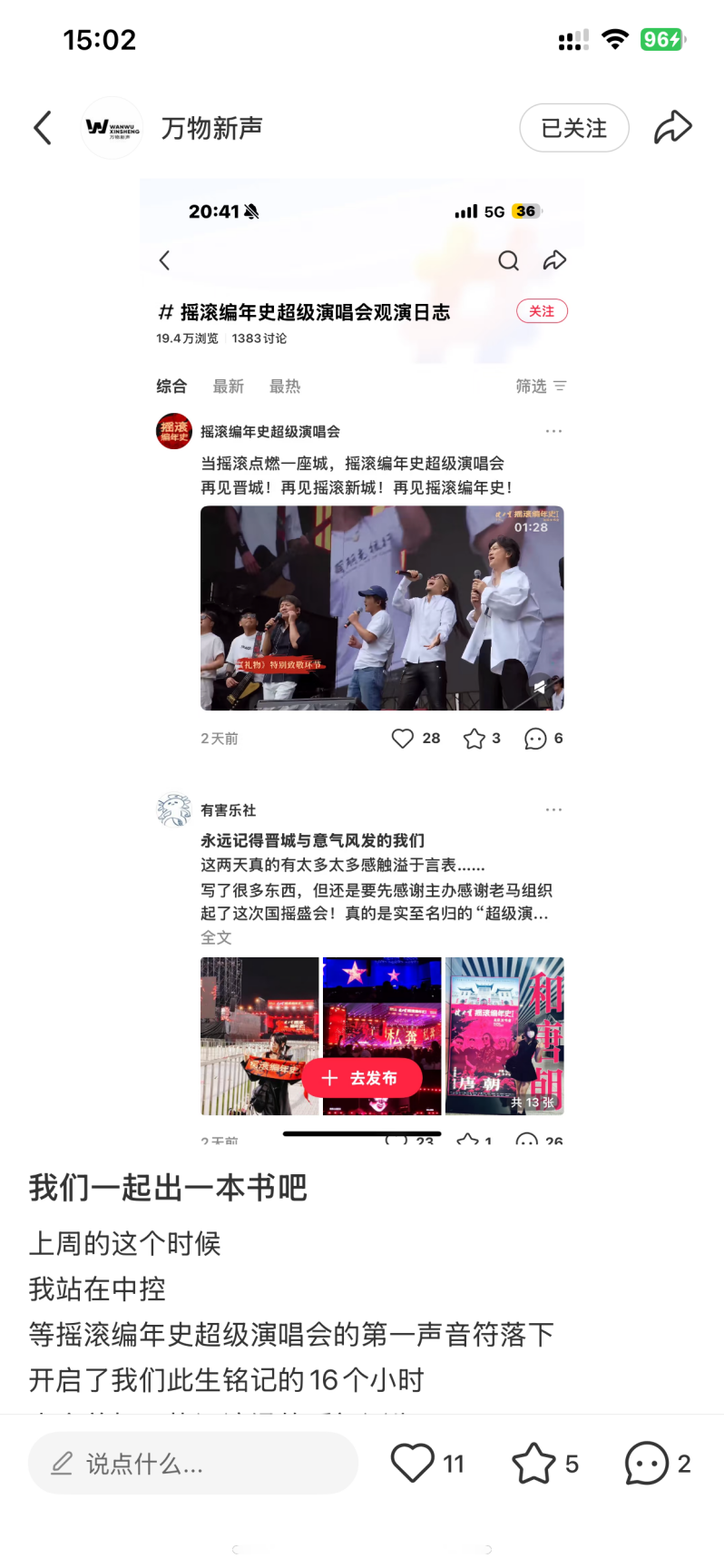Viewport: 724px width, 1568px height.
Task: Like this post with heart icon
Action: pyautogui.click(x=413, y=1463)
